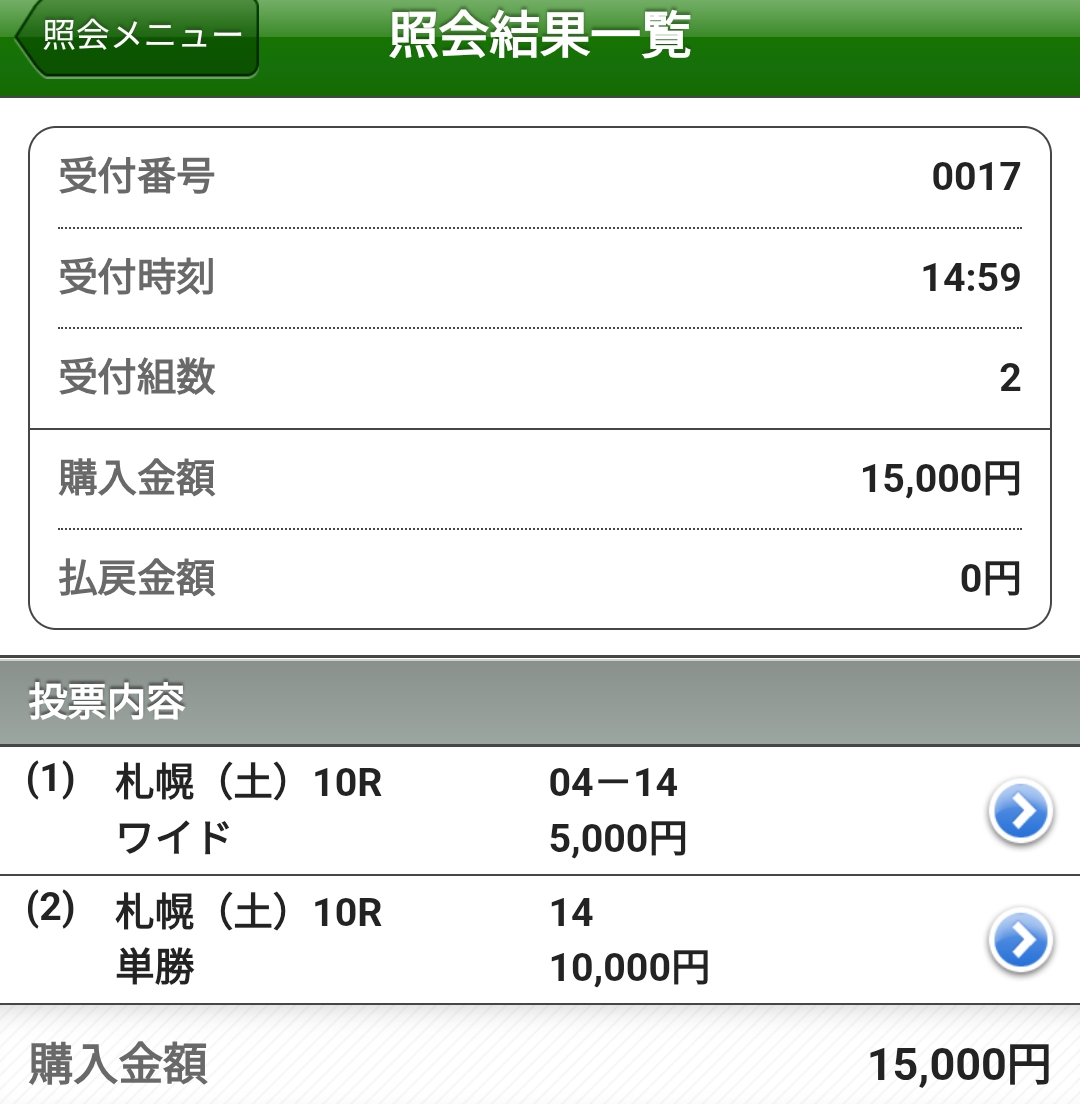Open details of 単勝 14 bet
The height and width of the screenshot is (1104, 1080).
point(1019,941)
